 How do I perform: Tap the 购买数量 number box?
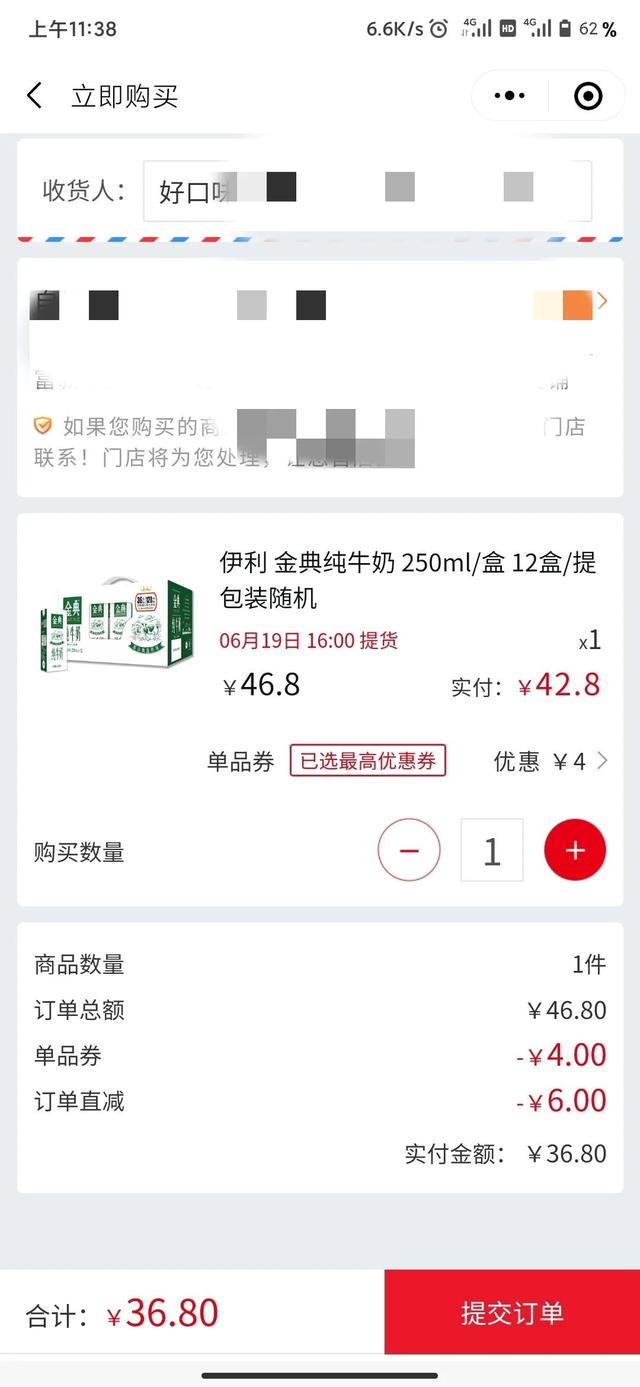pos(491,850)
